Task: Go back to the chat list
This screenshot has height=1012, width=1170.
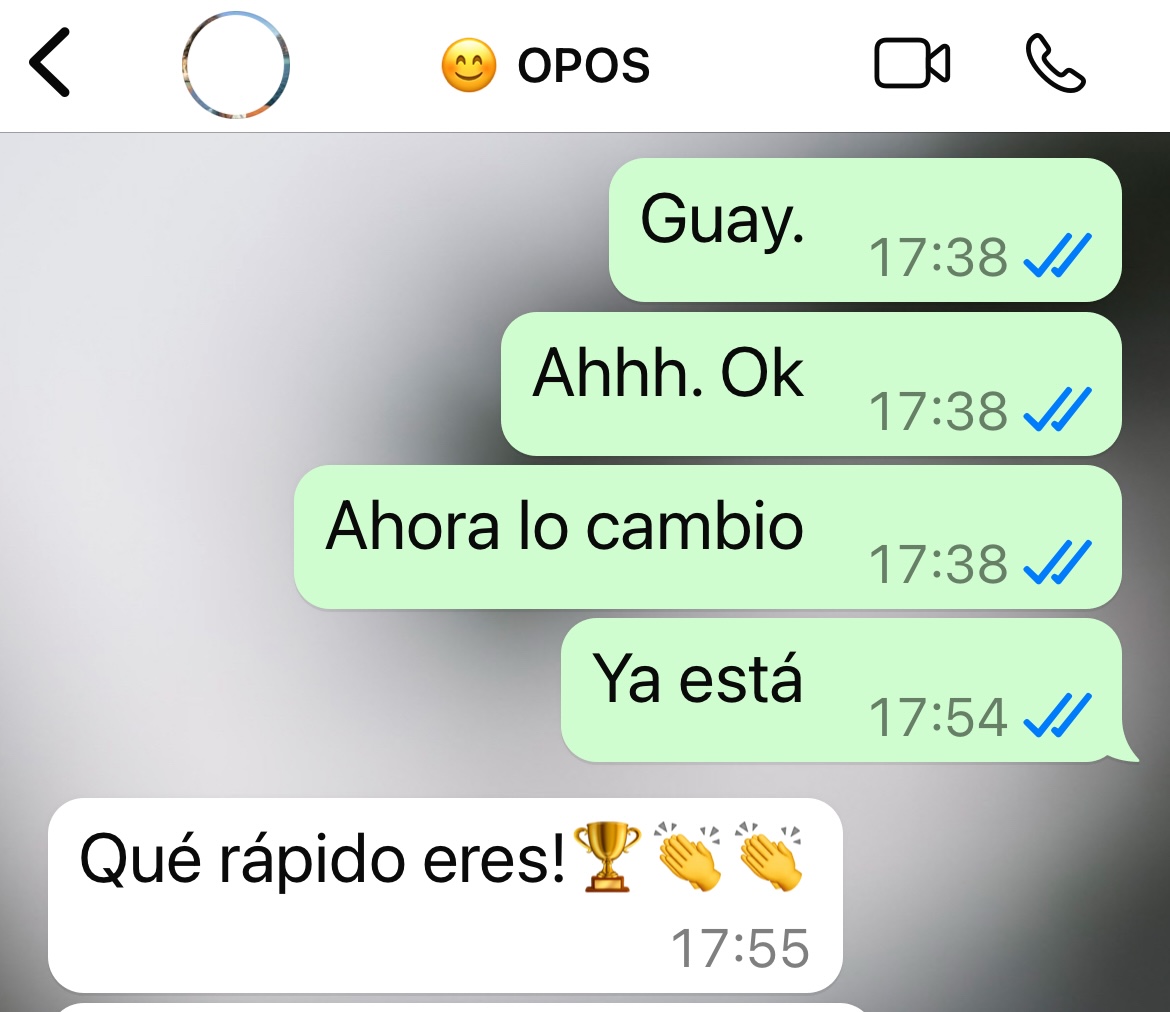Action: (x=50, y=63)
